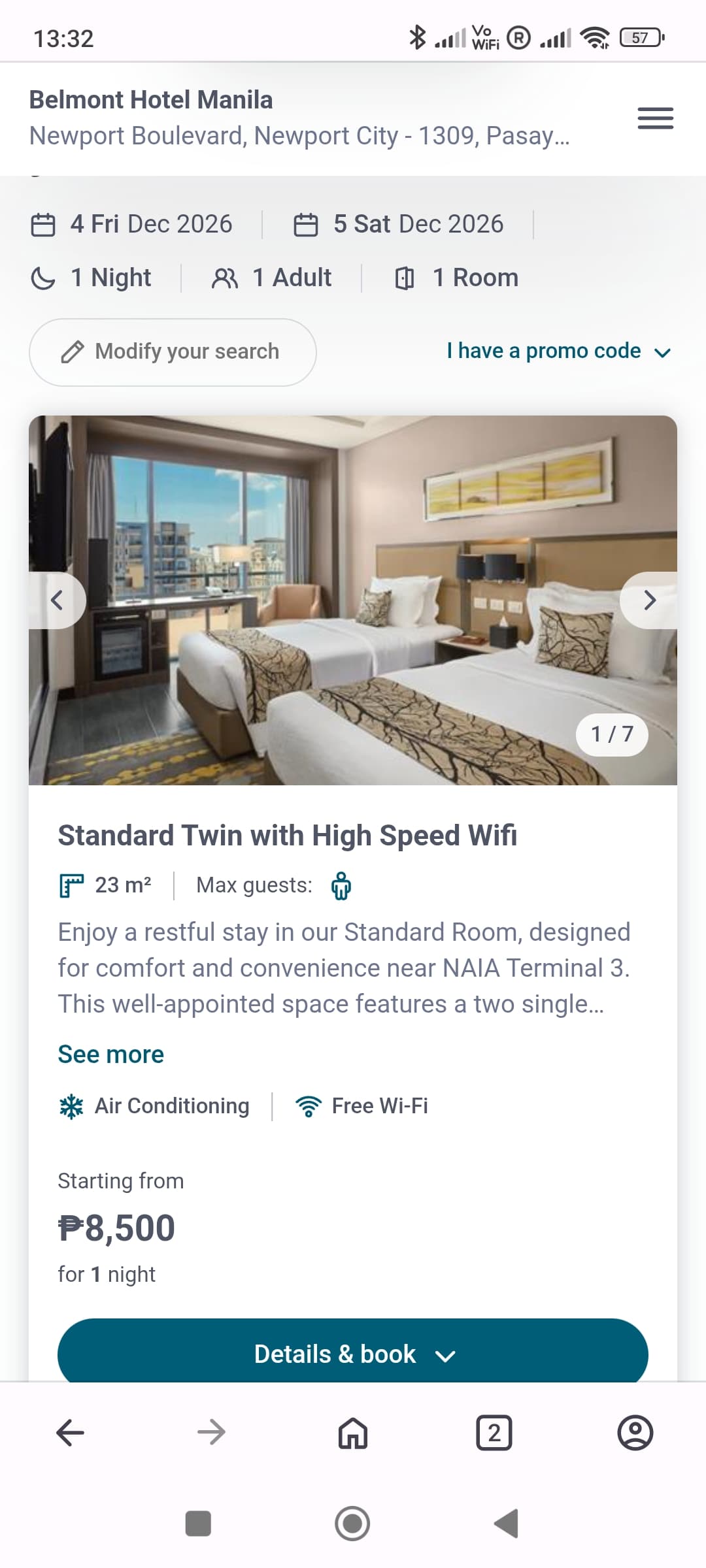This screenshot has height=1568, width=706.
Task: Open Details & book for Standard Twin
Action: pos(353,1354)
